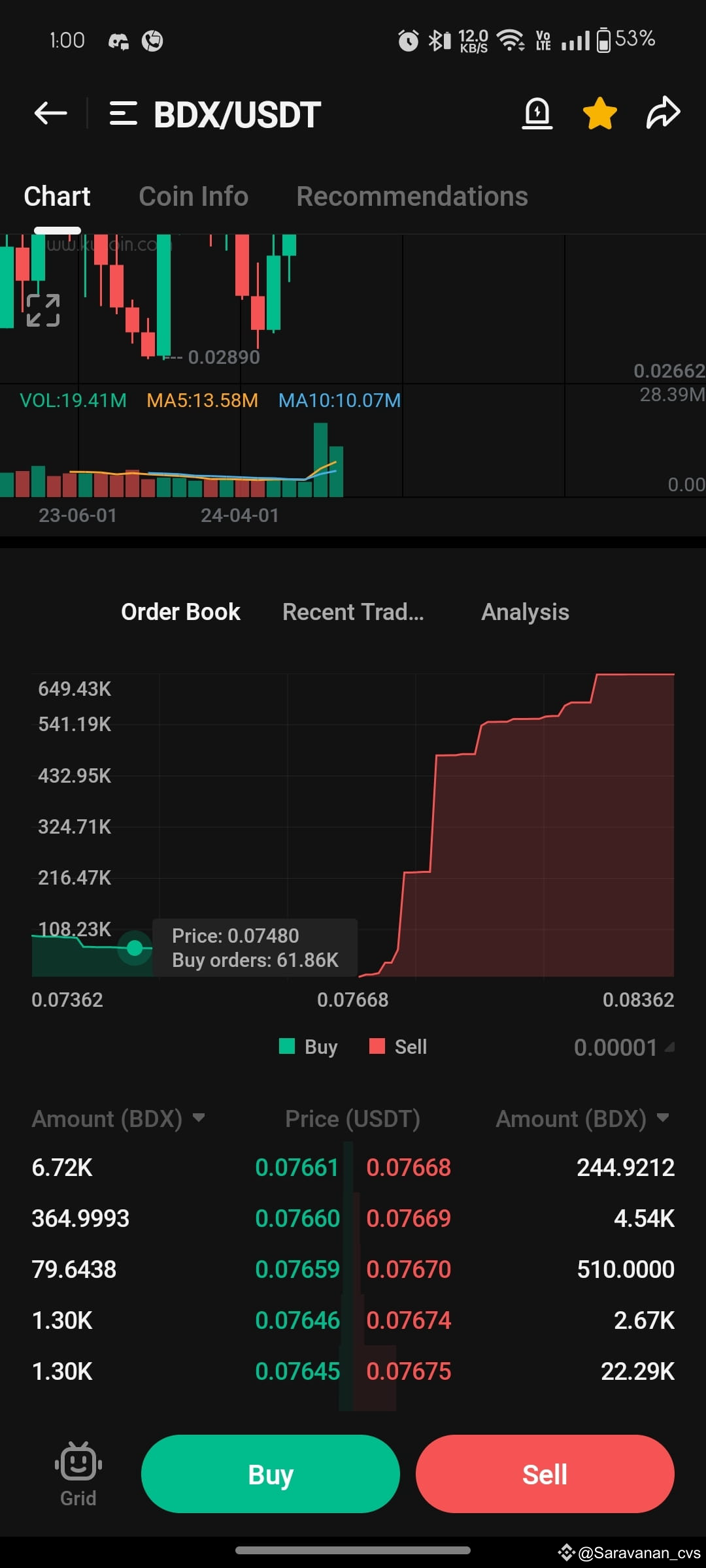Viewport: 706px width, 1568px height.
Task: Tap the KuCoin alarm clock status icon
Action: click(407, 41)
